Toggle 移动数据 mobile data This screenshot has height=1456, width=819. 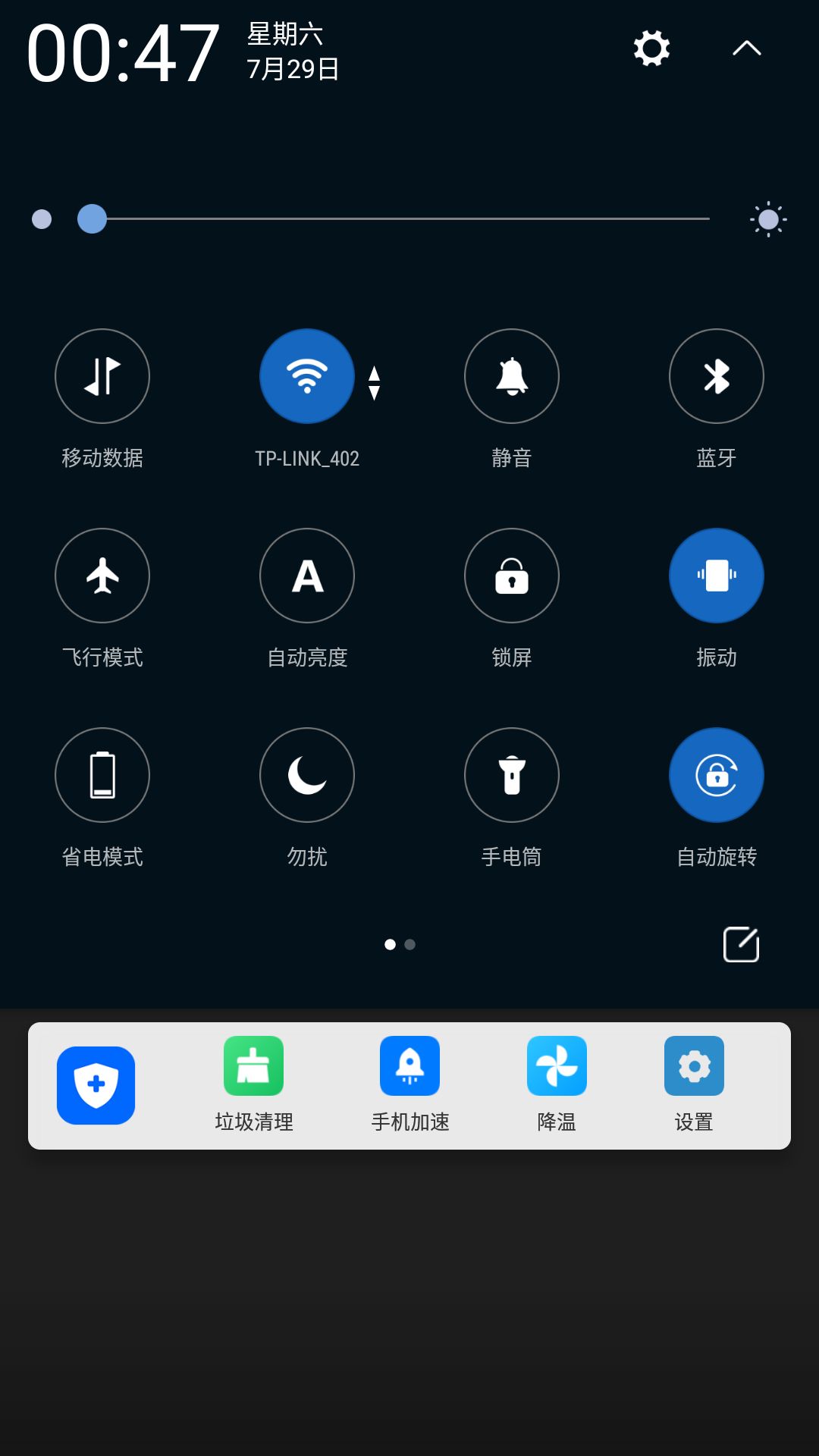coord(102,376)
